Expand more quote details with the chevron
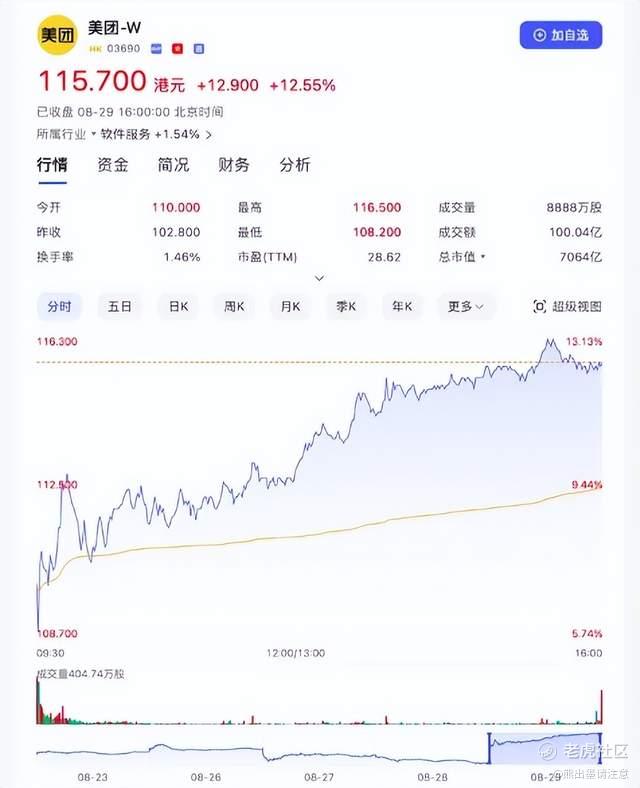This screenshot has height=788, width=640. 319,279
